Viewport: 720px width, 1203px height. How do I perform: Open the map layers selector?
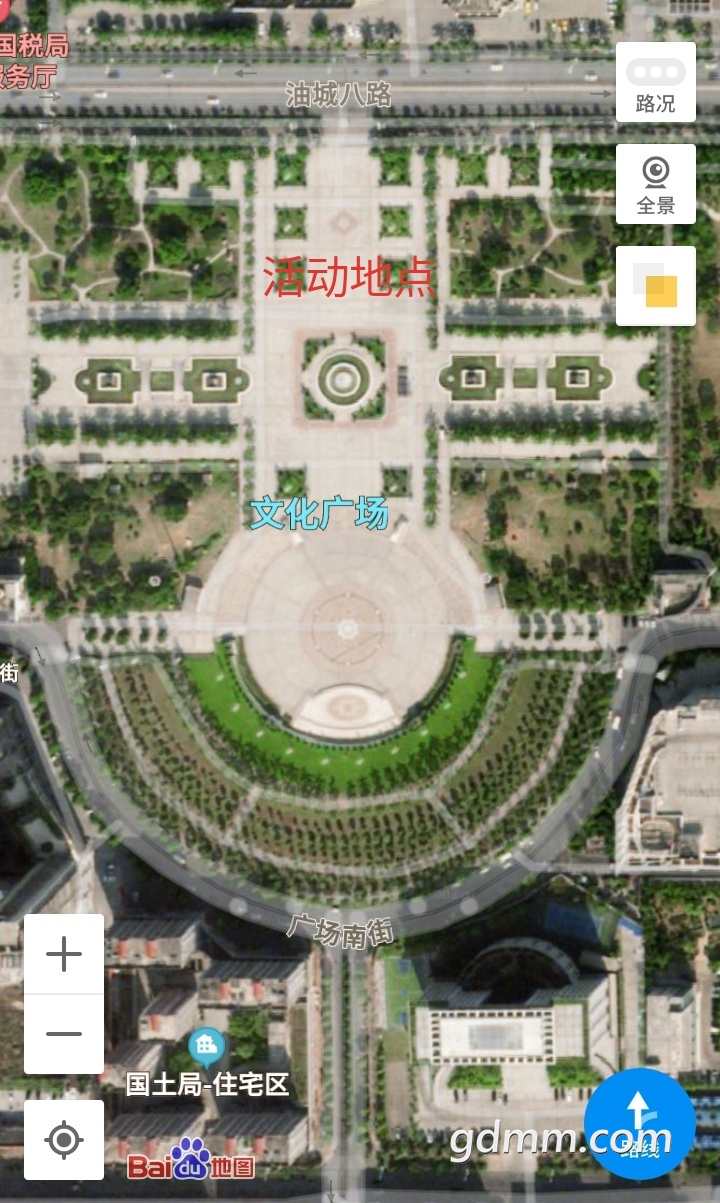(656, 286)
